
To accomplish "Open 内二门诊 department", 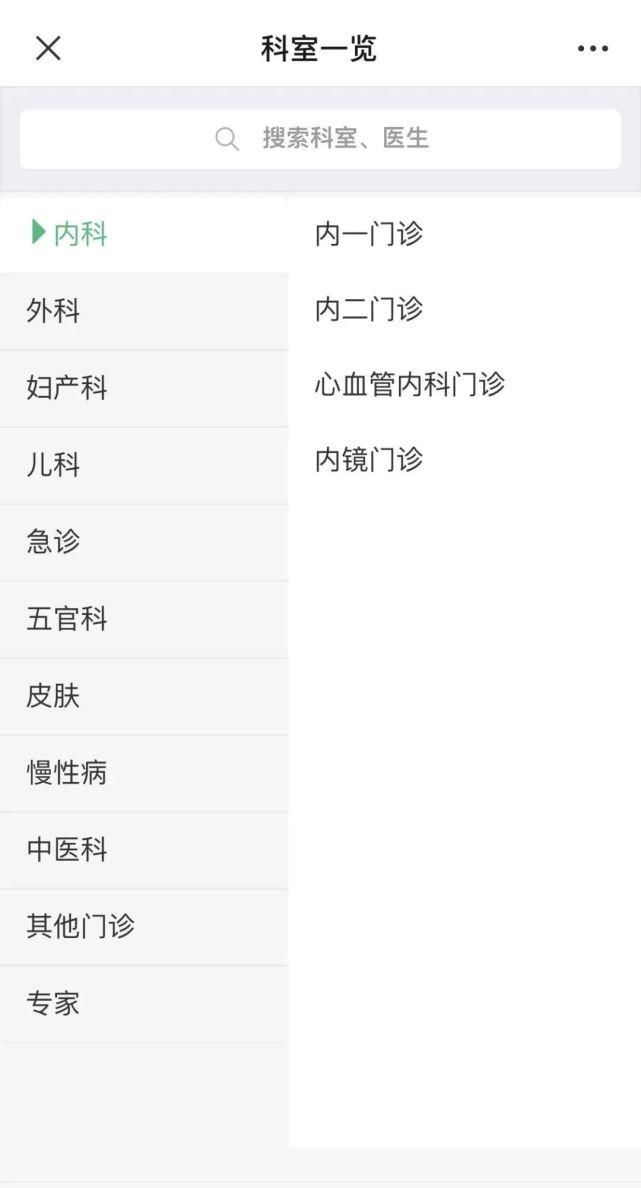I will tap(464, 309).
